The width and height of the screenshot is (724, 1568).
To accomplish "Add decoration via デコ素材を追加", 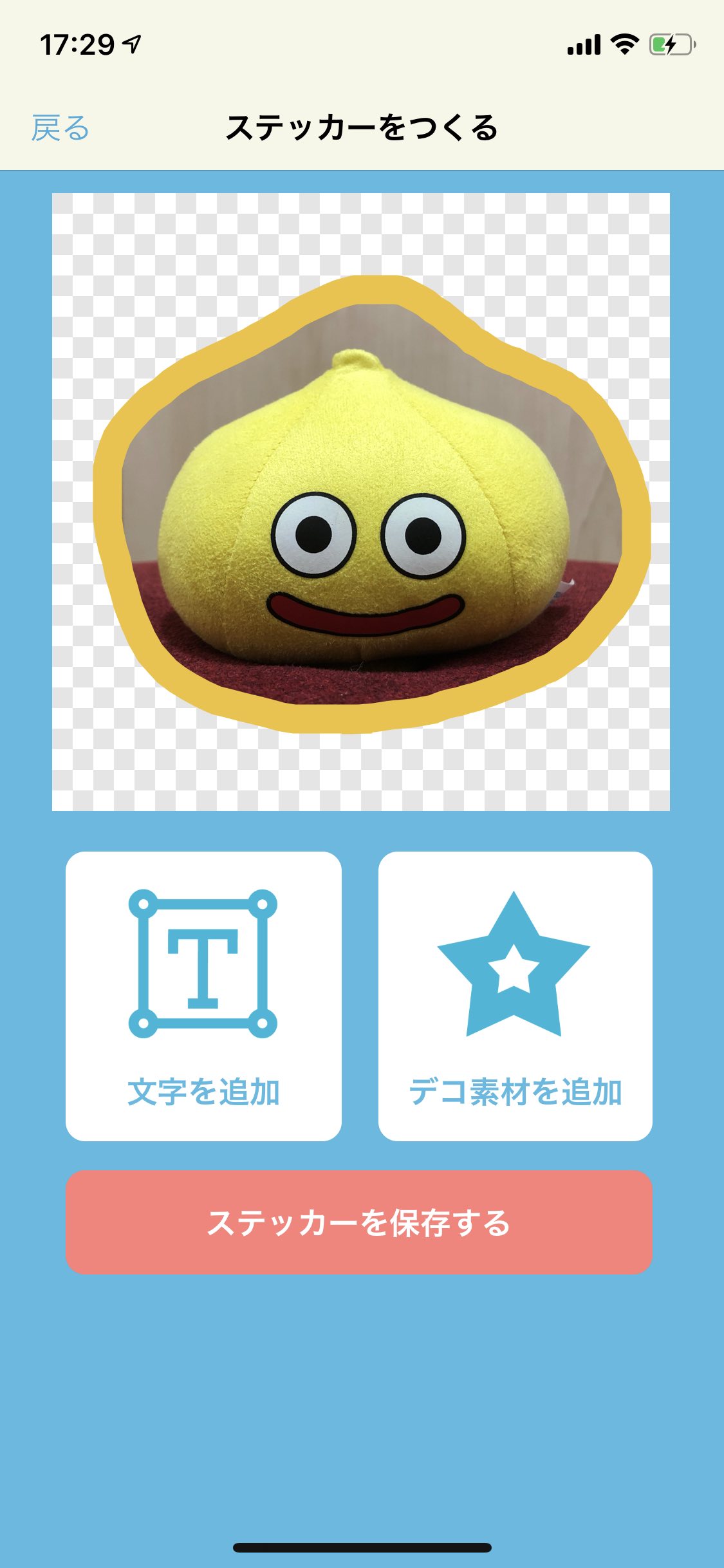I will pos(515,996).
